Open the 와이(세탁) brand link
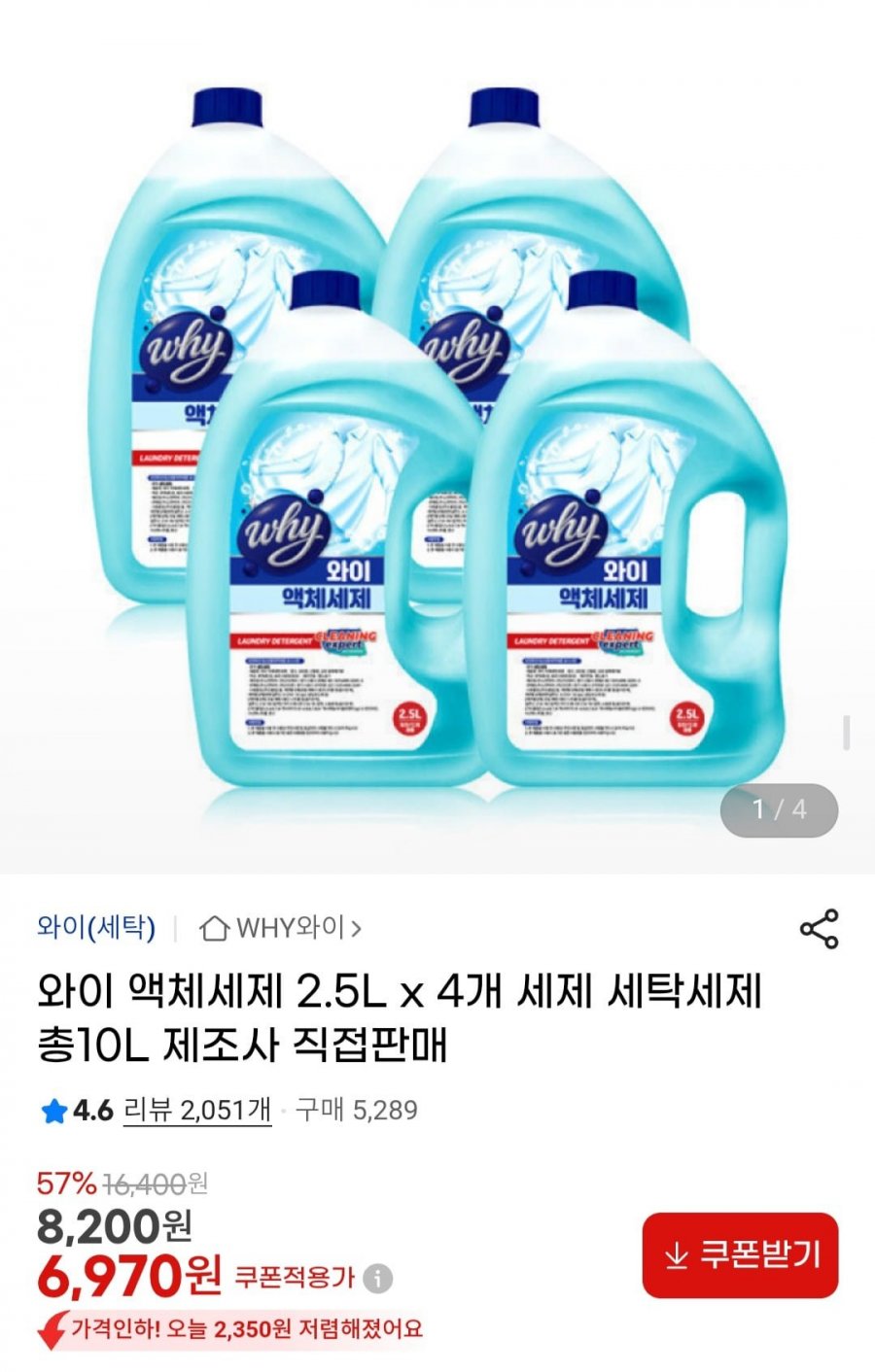The width and height of the screenshot is (875, 1372). click(x=96, y=927)
